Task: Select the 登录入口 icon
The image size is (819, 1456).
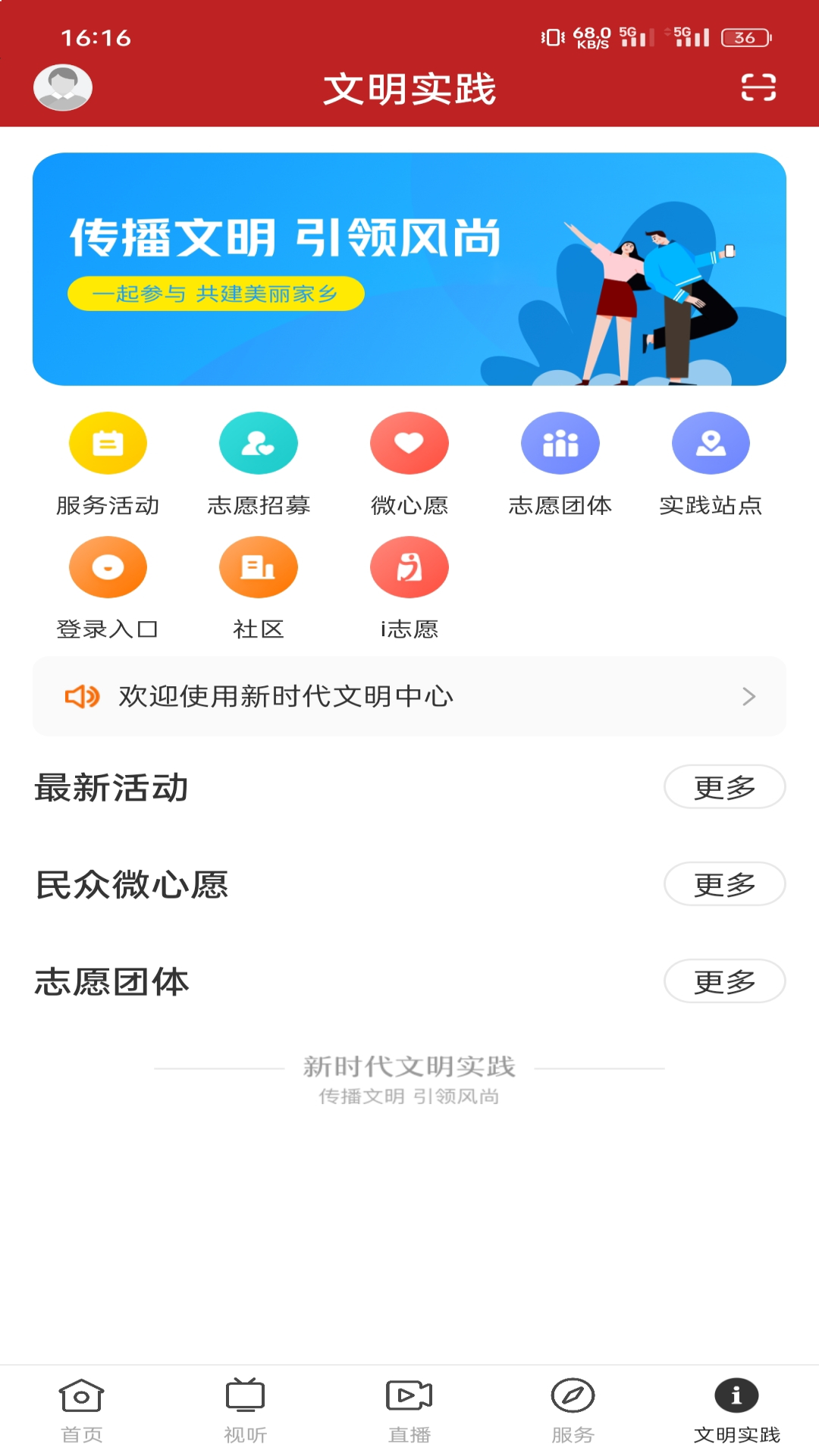Action: (x=108, y=566)
